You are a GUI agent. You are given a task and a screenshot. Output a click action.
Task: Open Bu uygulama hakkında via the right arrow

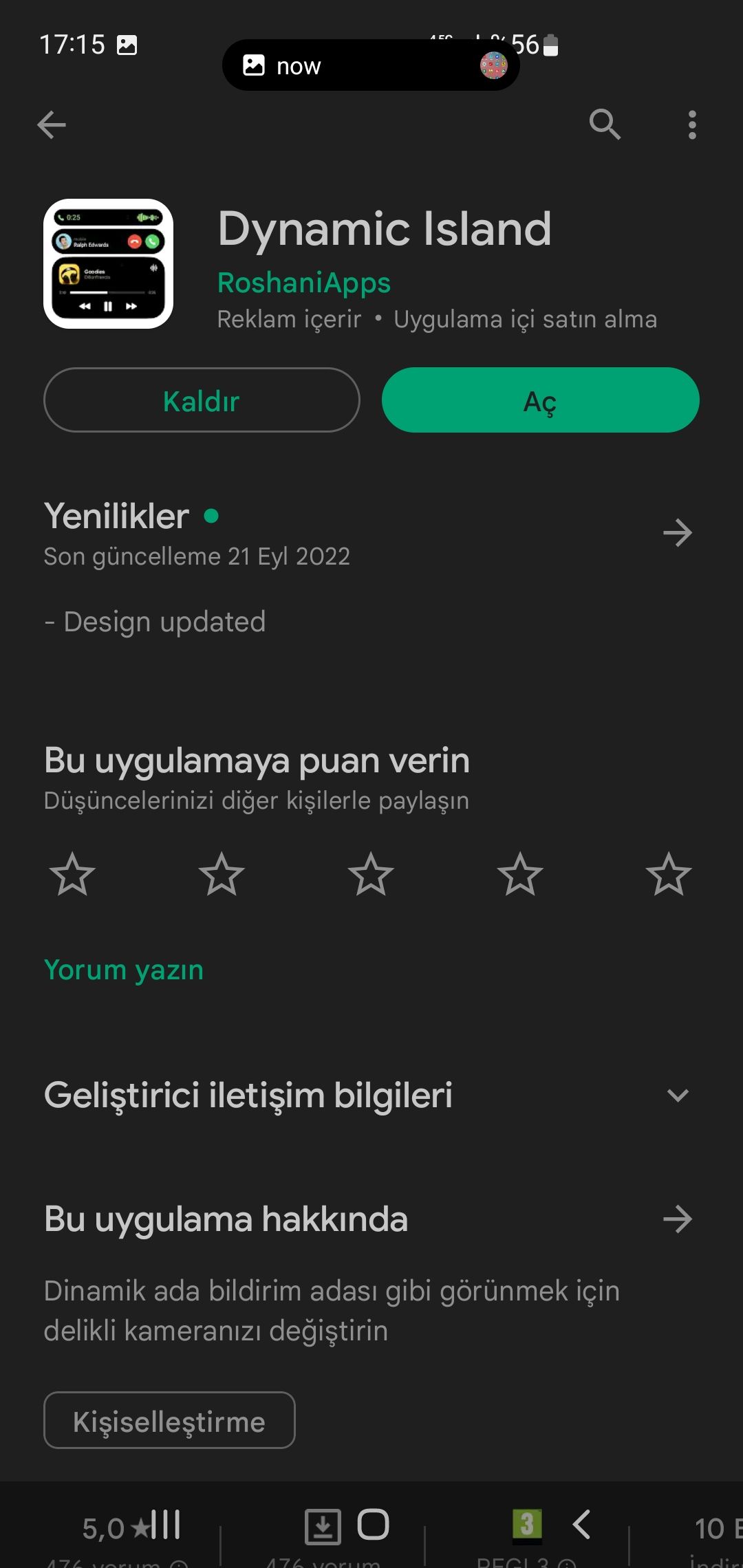pyautogui.click(x=678, y=1217)
